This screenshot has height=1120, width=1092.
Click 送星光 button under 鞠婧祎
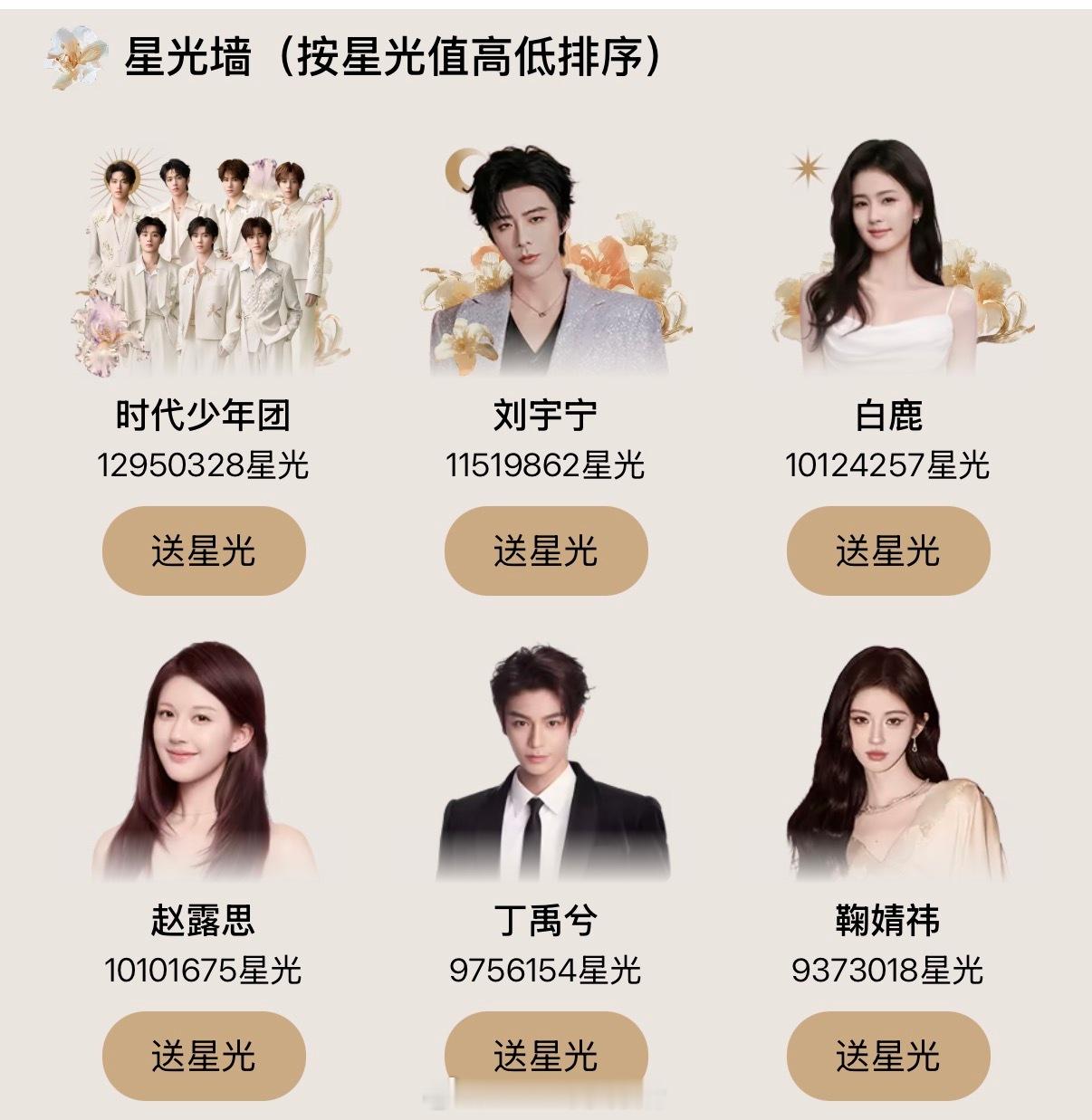pyautogui.click(x=888, y=1053)
